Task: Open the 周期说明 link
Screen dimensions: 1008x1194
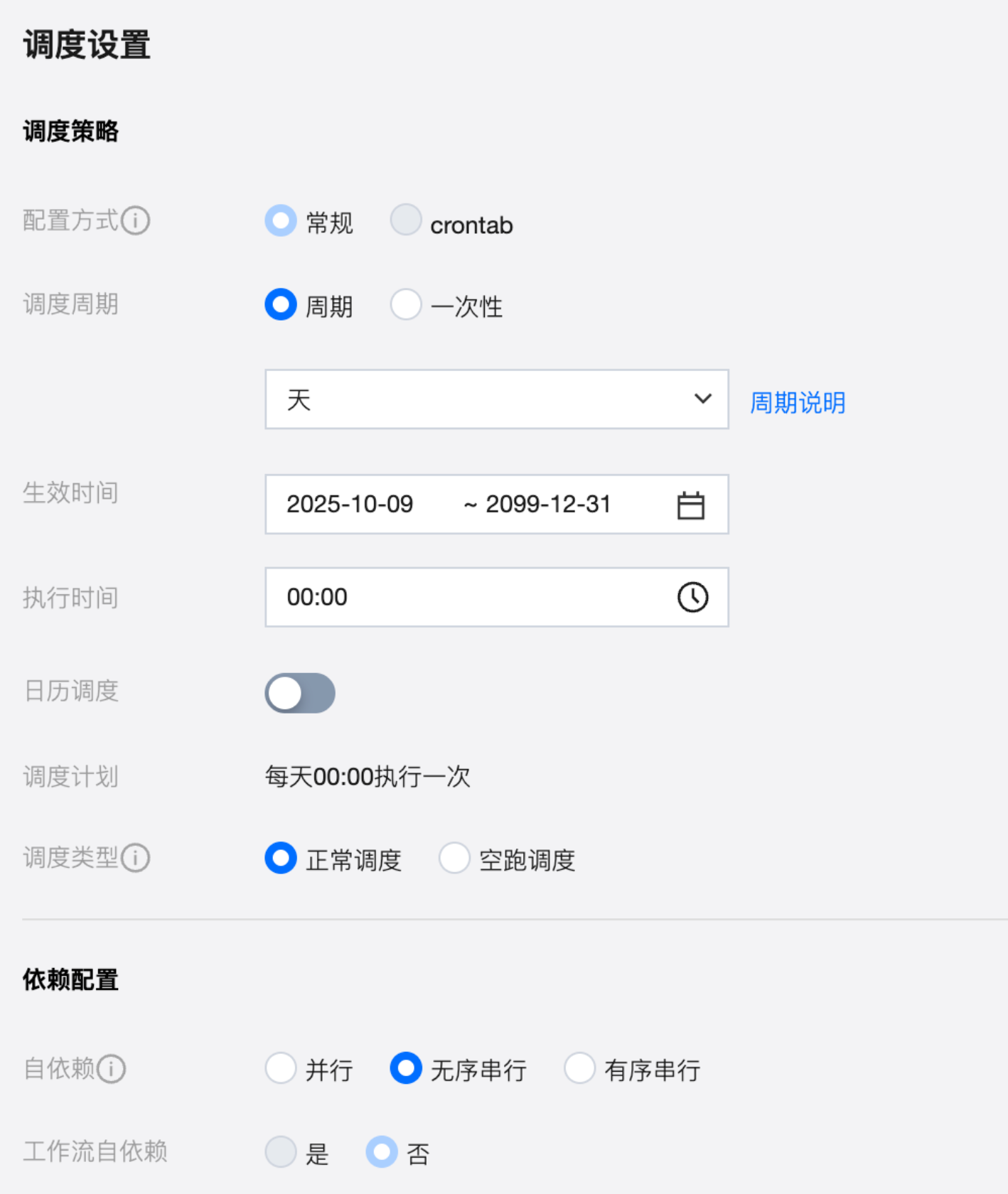Action: [x=797, y=402]
